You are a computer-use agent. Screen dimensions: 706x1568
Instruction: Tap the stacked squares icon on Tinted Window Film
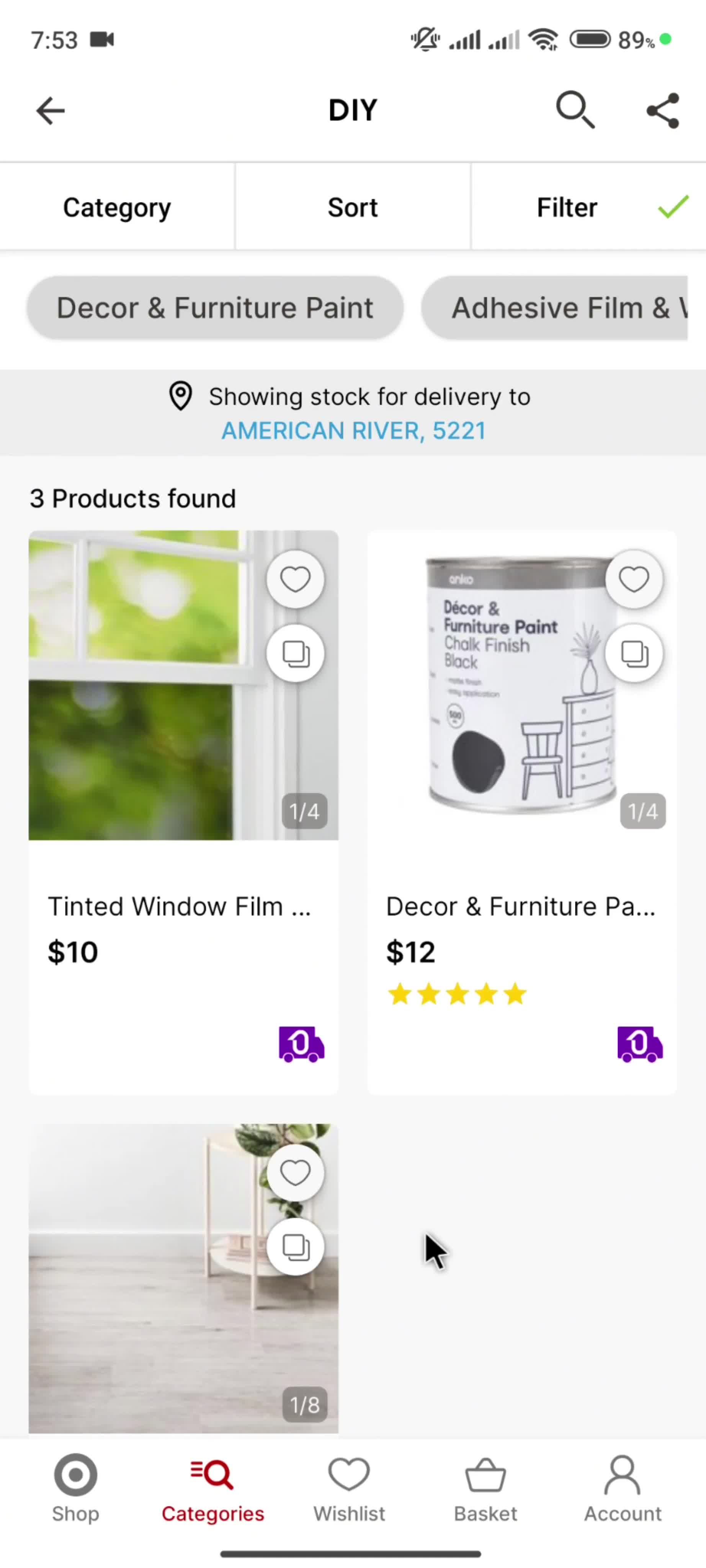click(295, 654)
